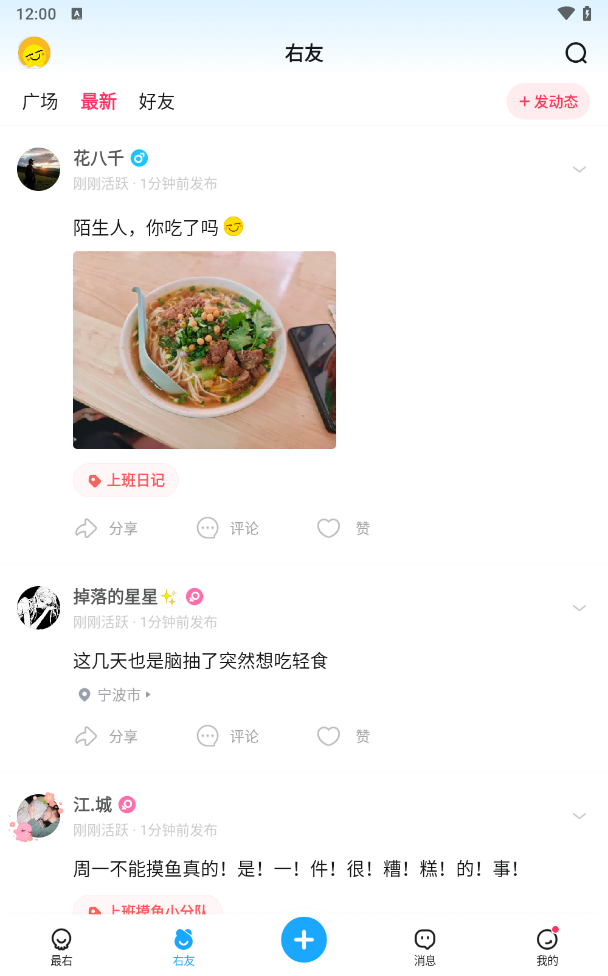Expand the chevron on 花八千's post

(x=579, y=169)
